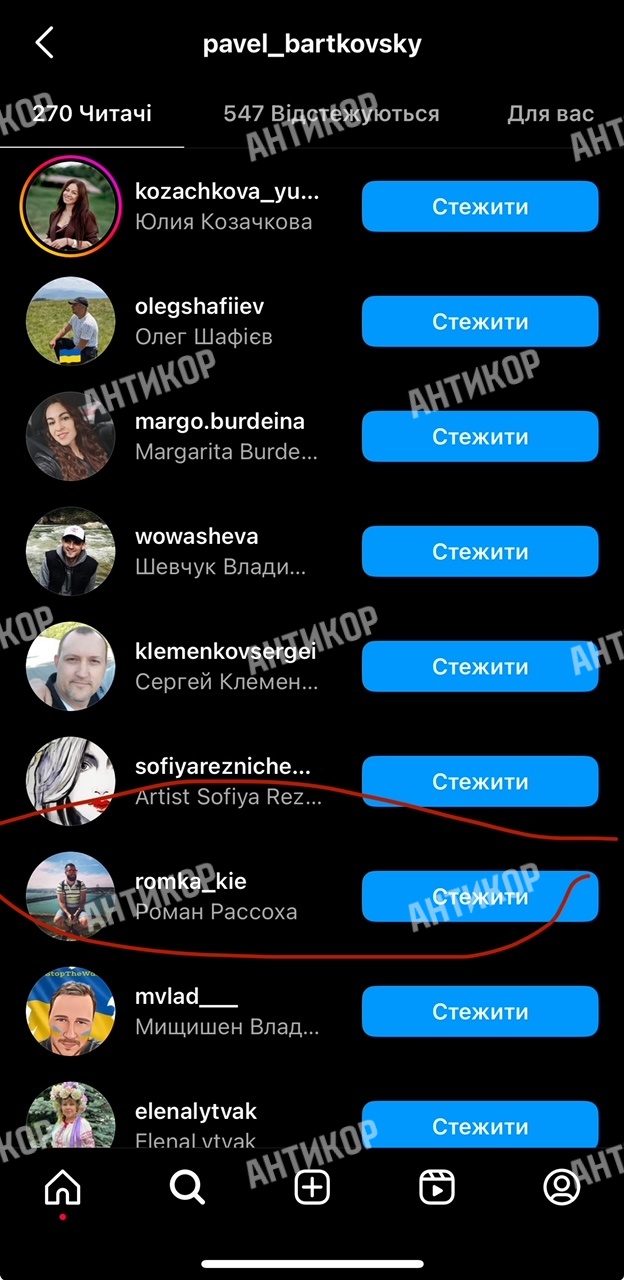The width and height of the screenshot is (624, 1280).
Task: Create a new post with the plus icon
Action: pos(312,1187)
